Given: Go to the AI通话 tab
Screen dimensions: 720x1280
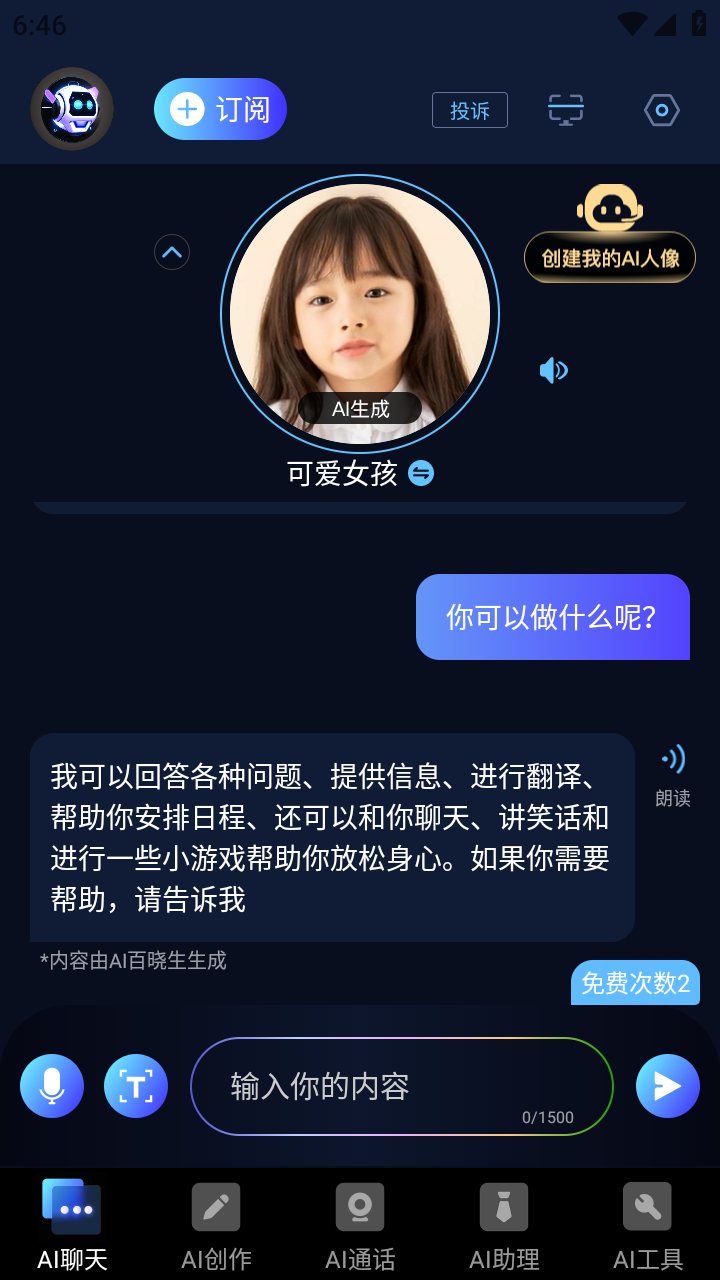Looking at the screenshot, I should (360, 1225).
